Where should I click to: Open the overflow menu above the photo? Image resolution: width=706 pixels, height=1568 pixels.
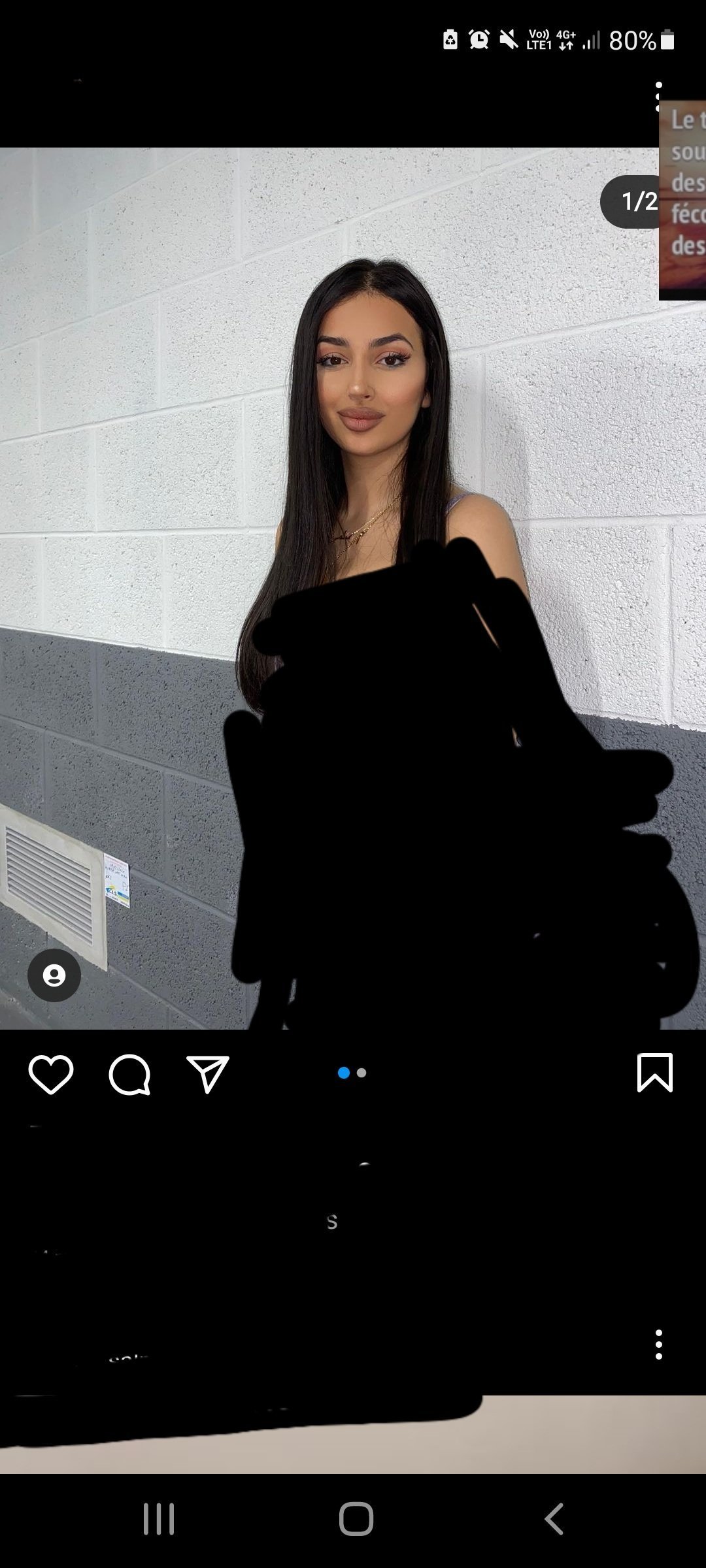coord(658,97)
